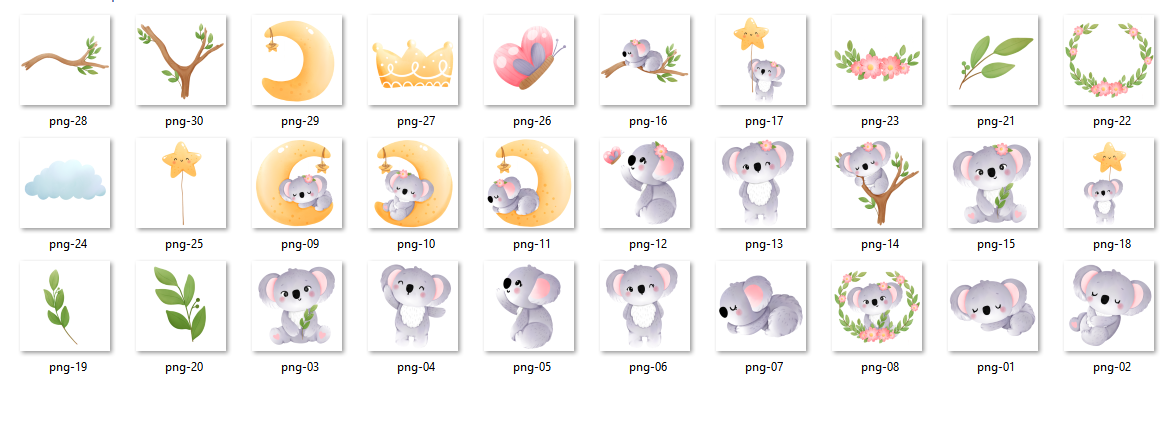1168x427 pixels.
Task: Open png-16 koala on branch
Action: click(x=645, y=59)
